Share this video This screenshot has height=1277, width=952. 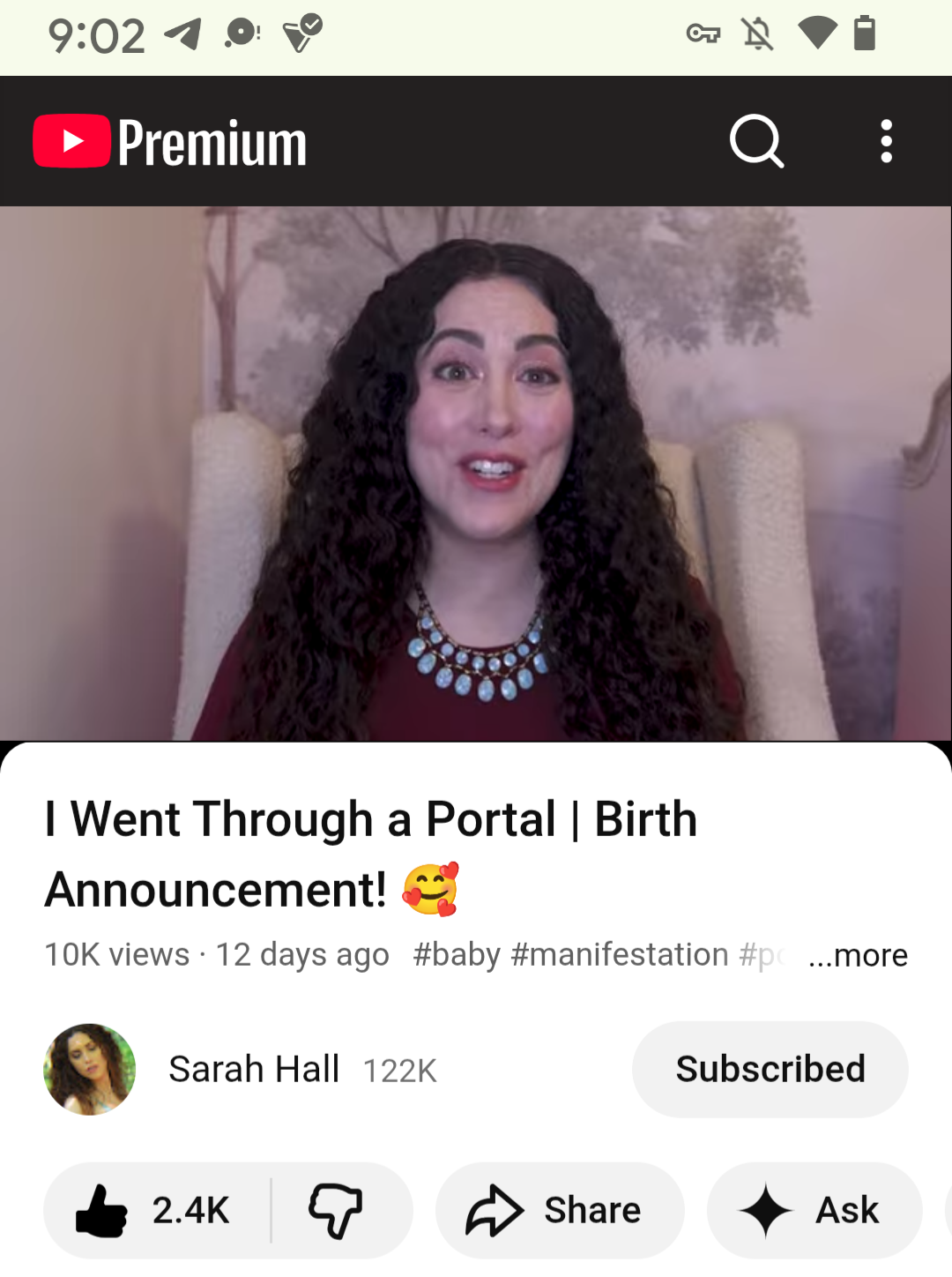click(559, 1210)
